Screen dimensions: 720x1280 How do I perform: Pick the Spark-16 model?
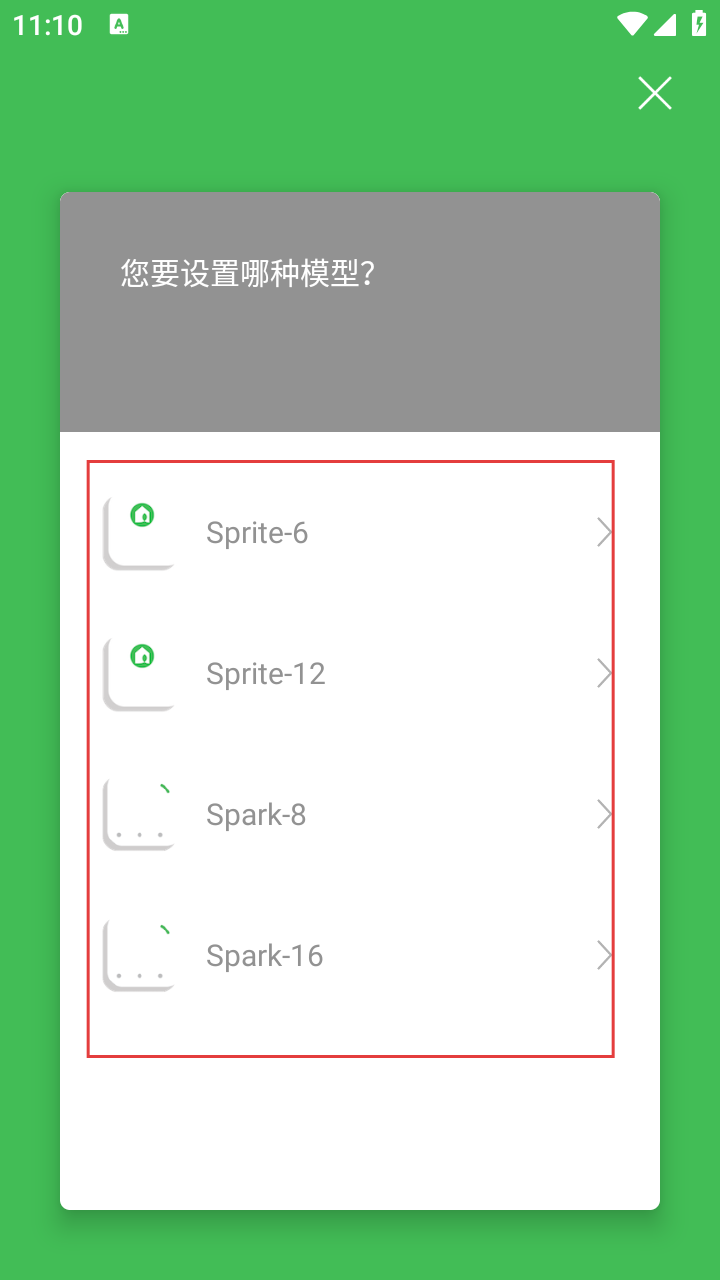(351, 956)
